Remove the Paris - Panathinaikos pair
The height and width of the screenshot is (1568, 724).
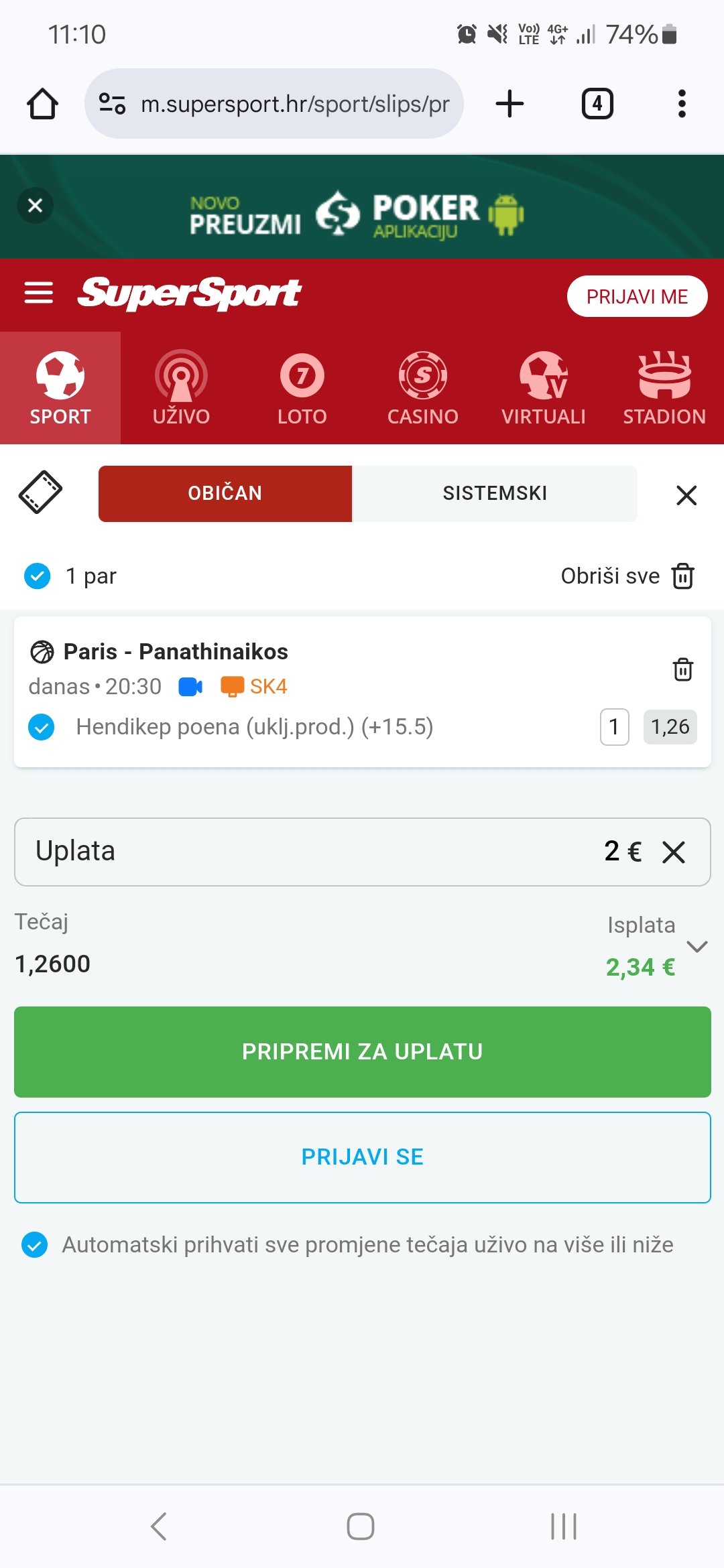(x=682, y=669)
